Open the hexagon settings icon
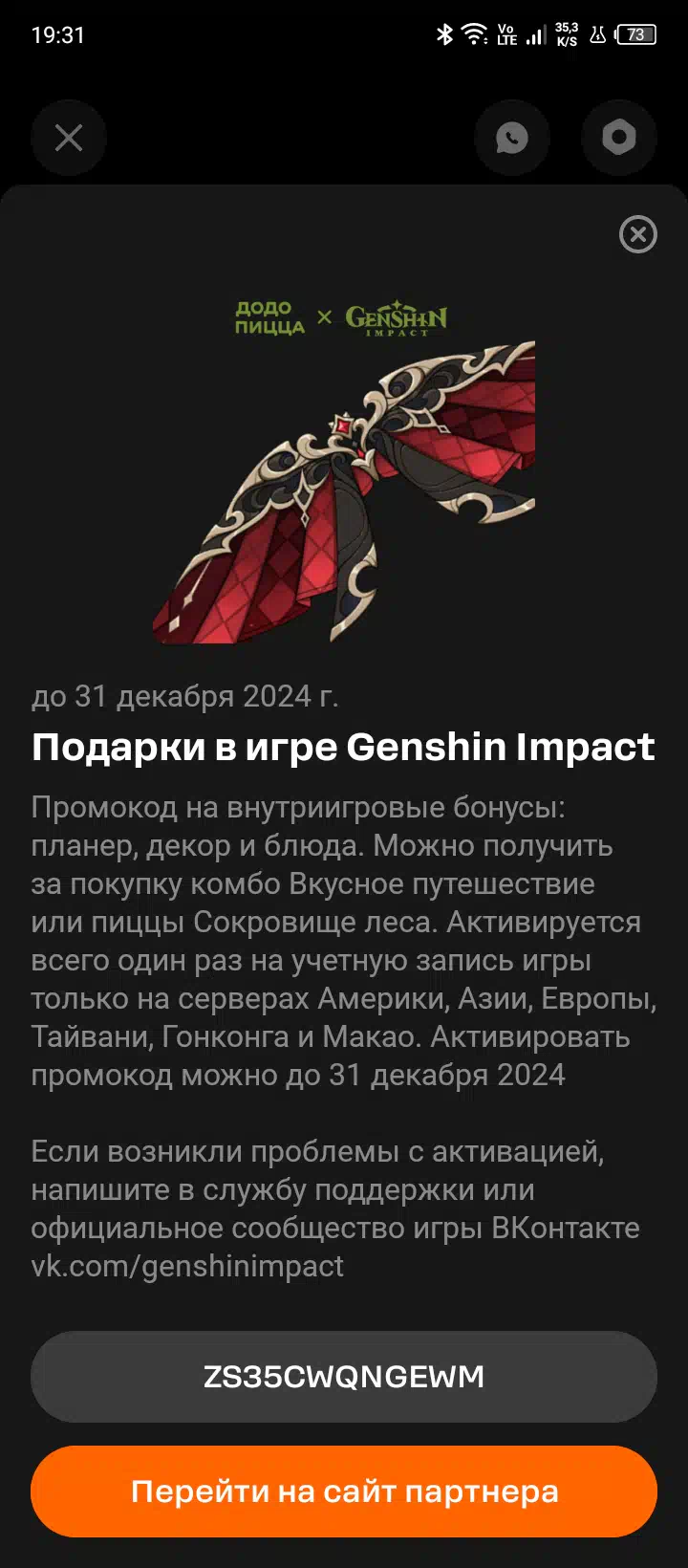Viewport: 688px width, 1568px height. click(619, 138)
